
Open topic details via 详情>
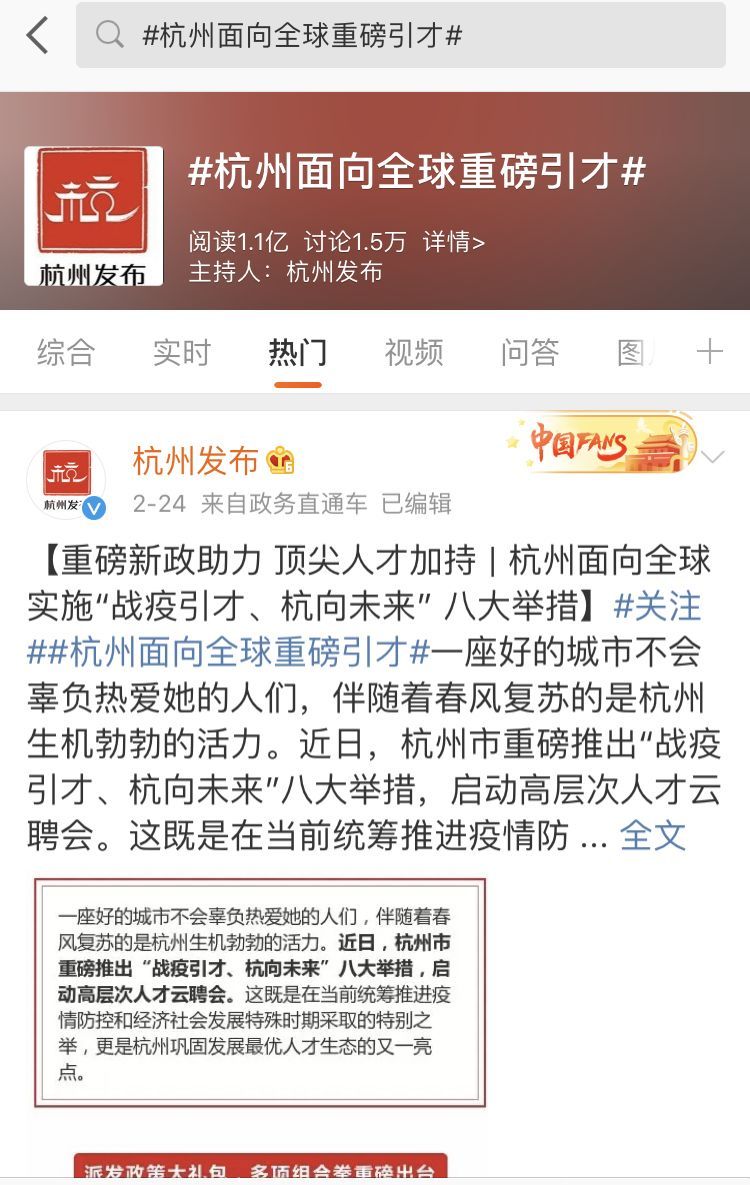tap(453, 242)
